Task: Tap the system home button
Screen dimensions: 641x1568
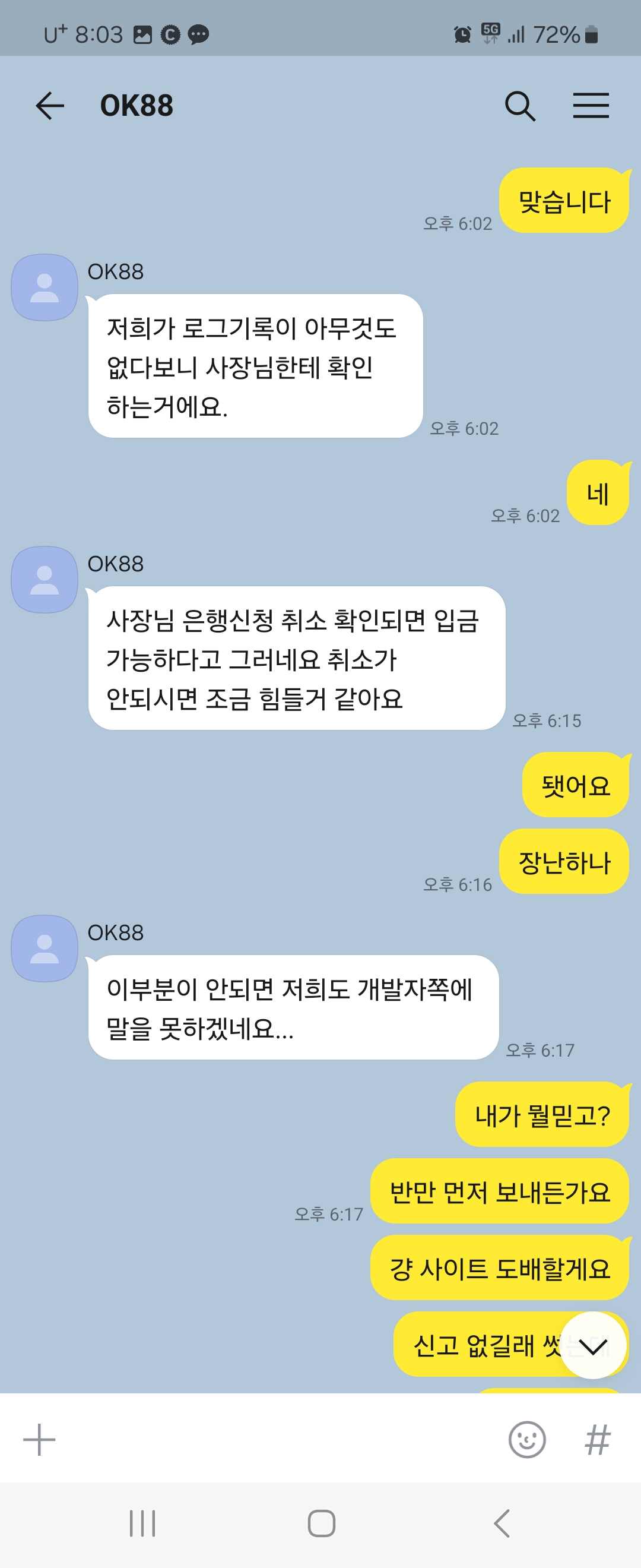Action: tap(321, 1523)
